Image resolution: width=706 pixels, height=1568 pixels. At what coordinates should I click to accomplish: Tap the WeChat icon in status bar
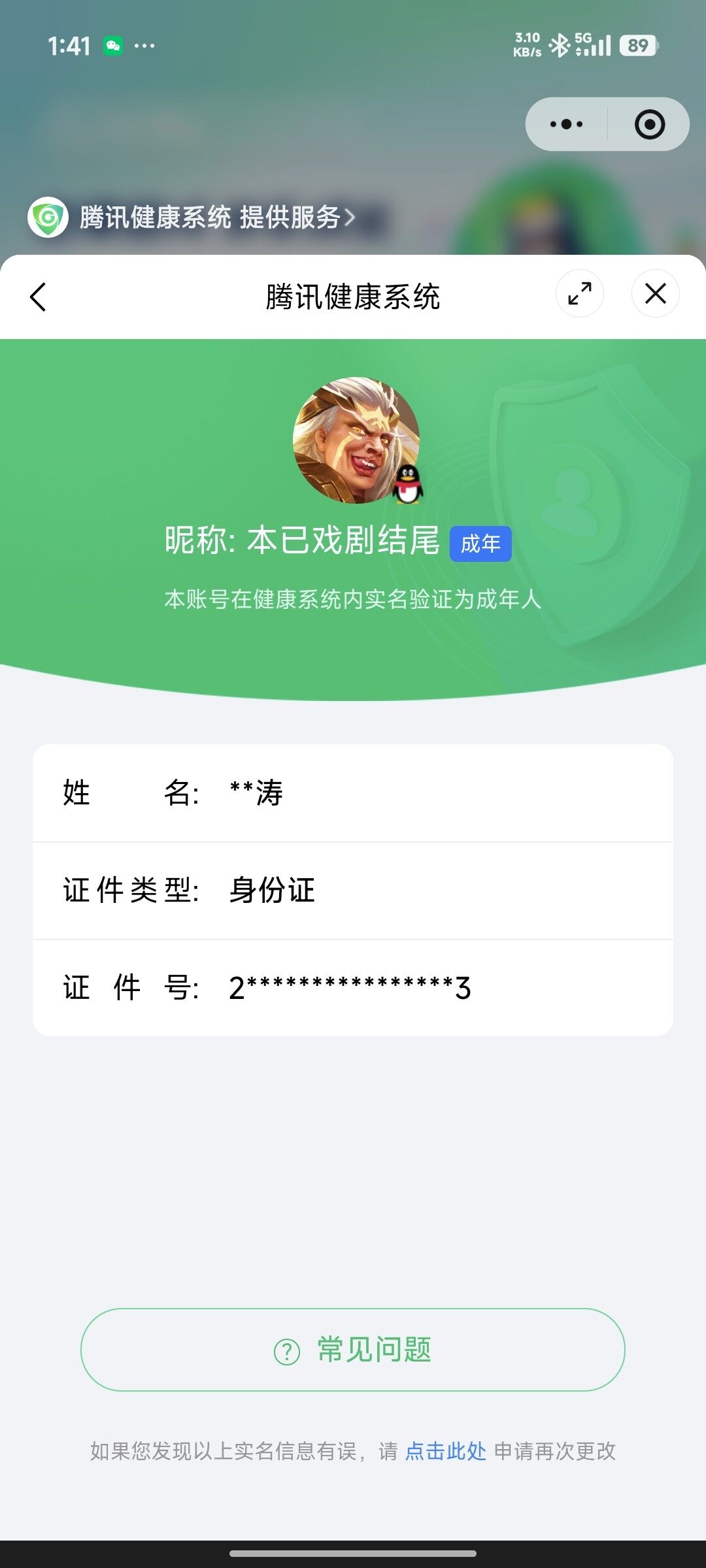tap(112, 44)
